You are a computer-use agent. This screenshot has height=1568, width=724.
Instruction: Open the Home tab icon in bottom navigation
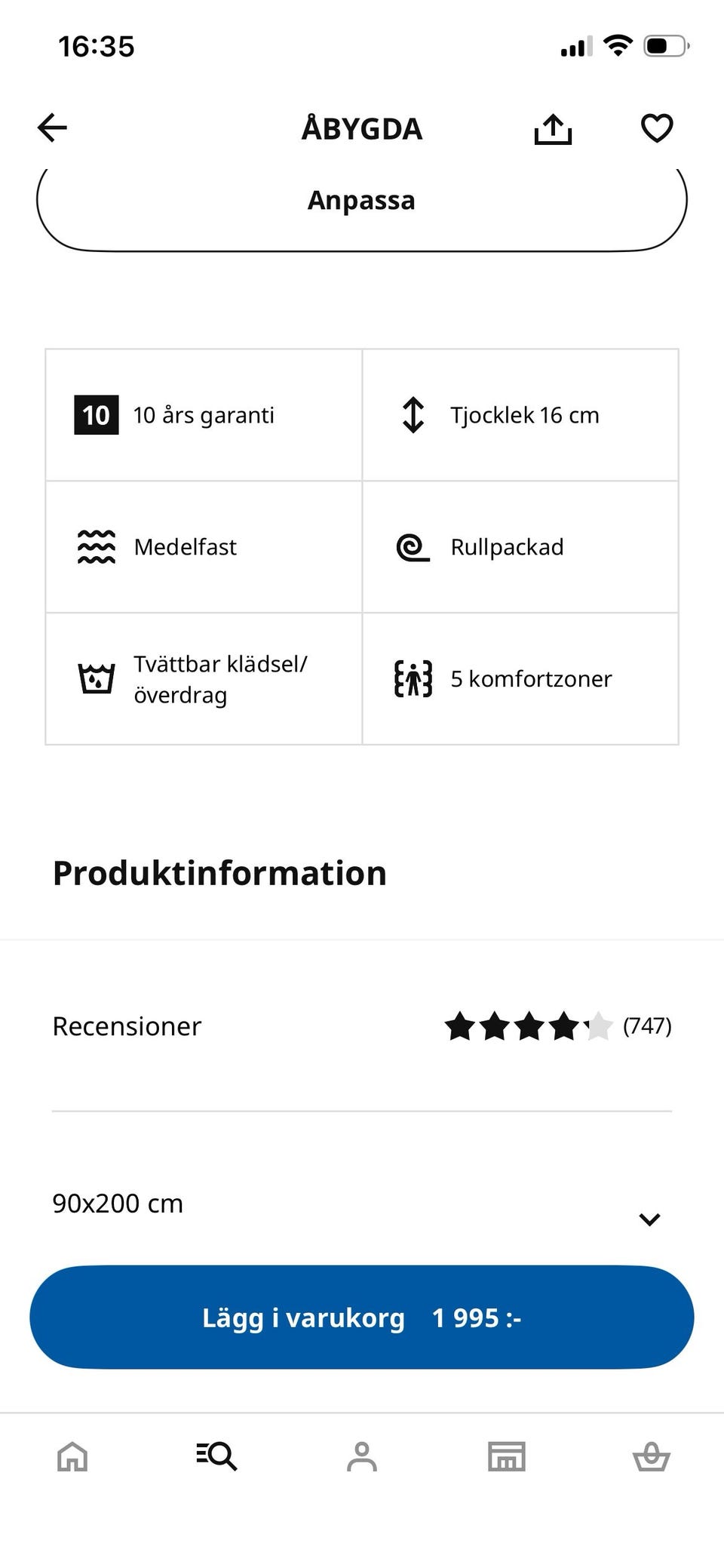click(x=72, y=1457)
